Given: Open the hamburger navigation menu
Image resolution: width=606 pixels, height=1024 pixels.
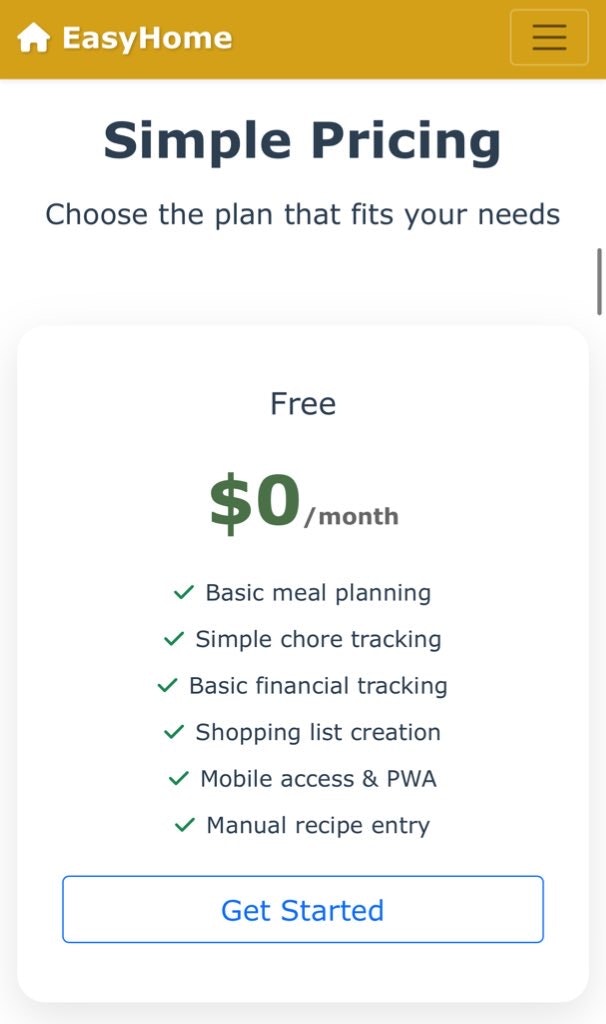Looking at the screenshot, I should tap(549, 37).
